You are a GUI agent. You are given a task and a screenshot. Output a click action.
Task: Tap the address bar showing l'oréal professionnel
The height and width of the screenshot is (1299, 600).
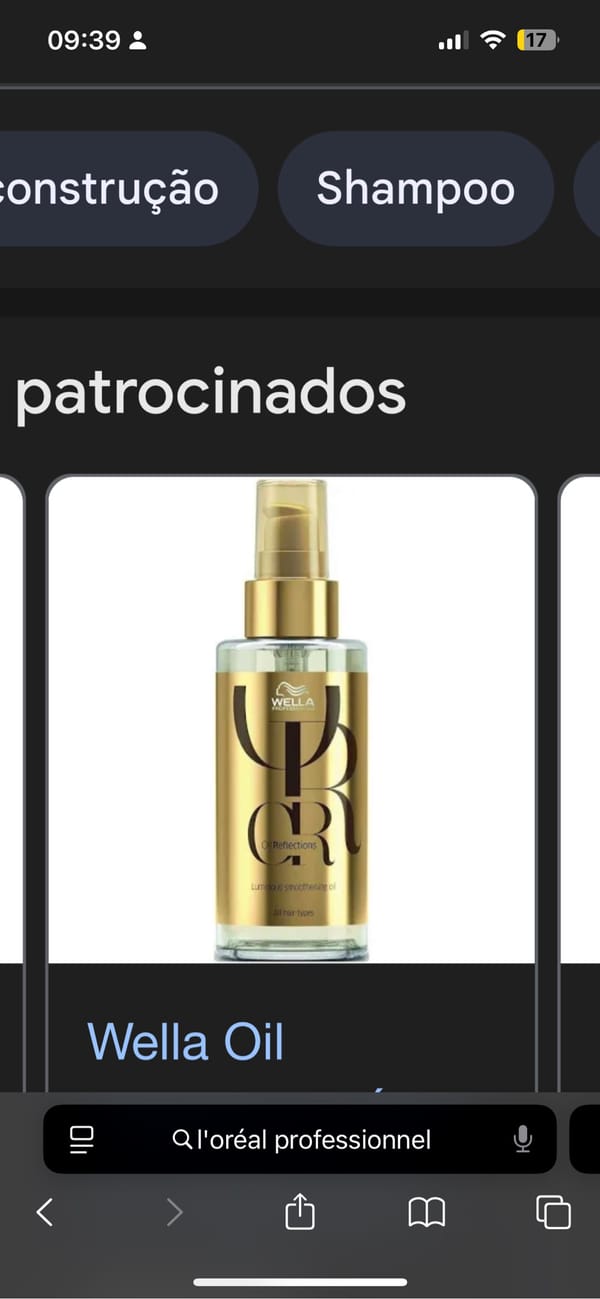click(300, 1139)
